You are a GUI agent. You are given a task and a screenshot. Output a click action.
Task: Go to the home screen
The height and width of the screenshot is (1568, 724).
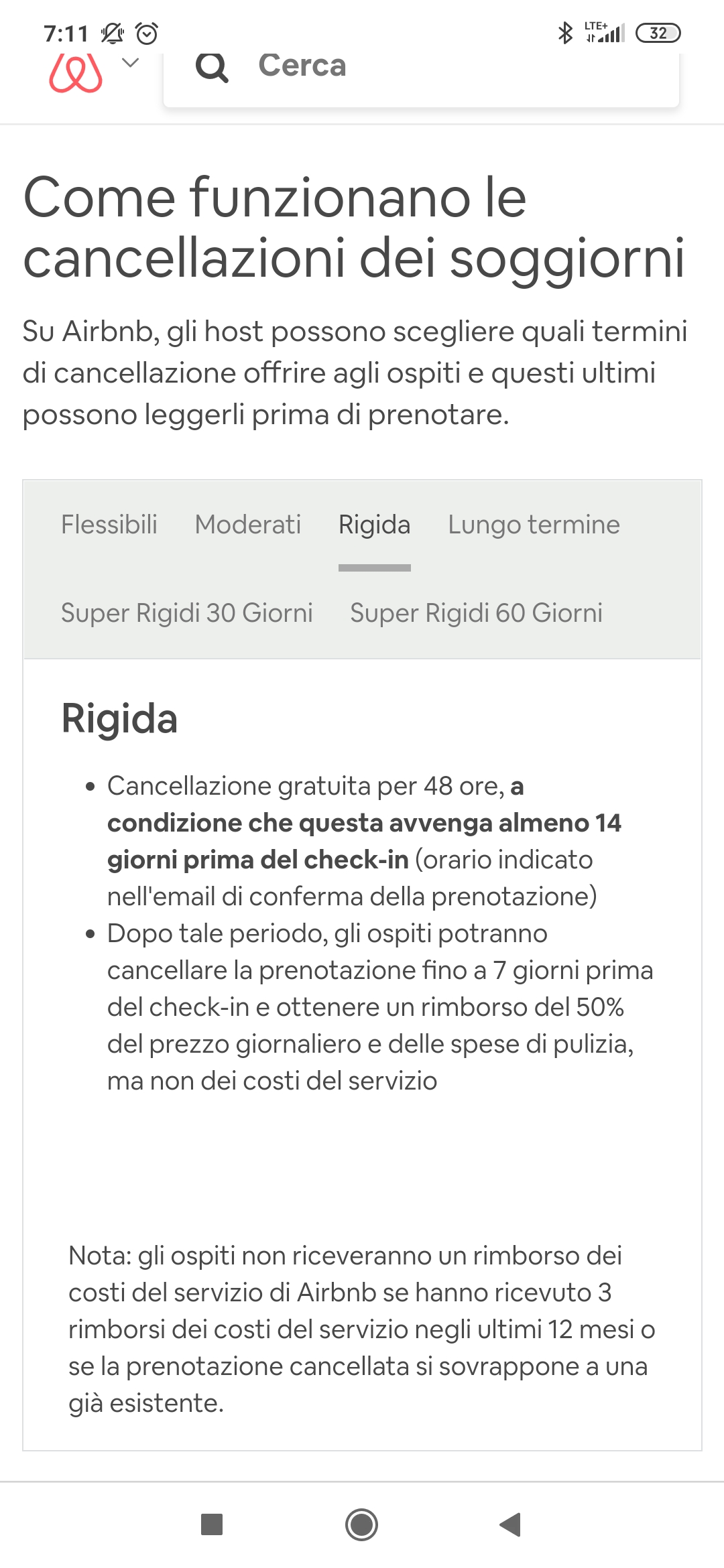(x=362, y=1524)
